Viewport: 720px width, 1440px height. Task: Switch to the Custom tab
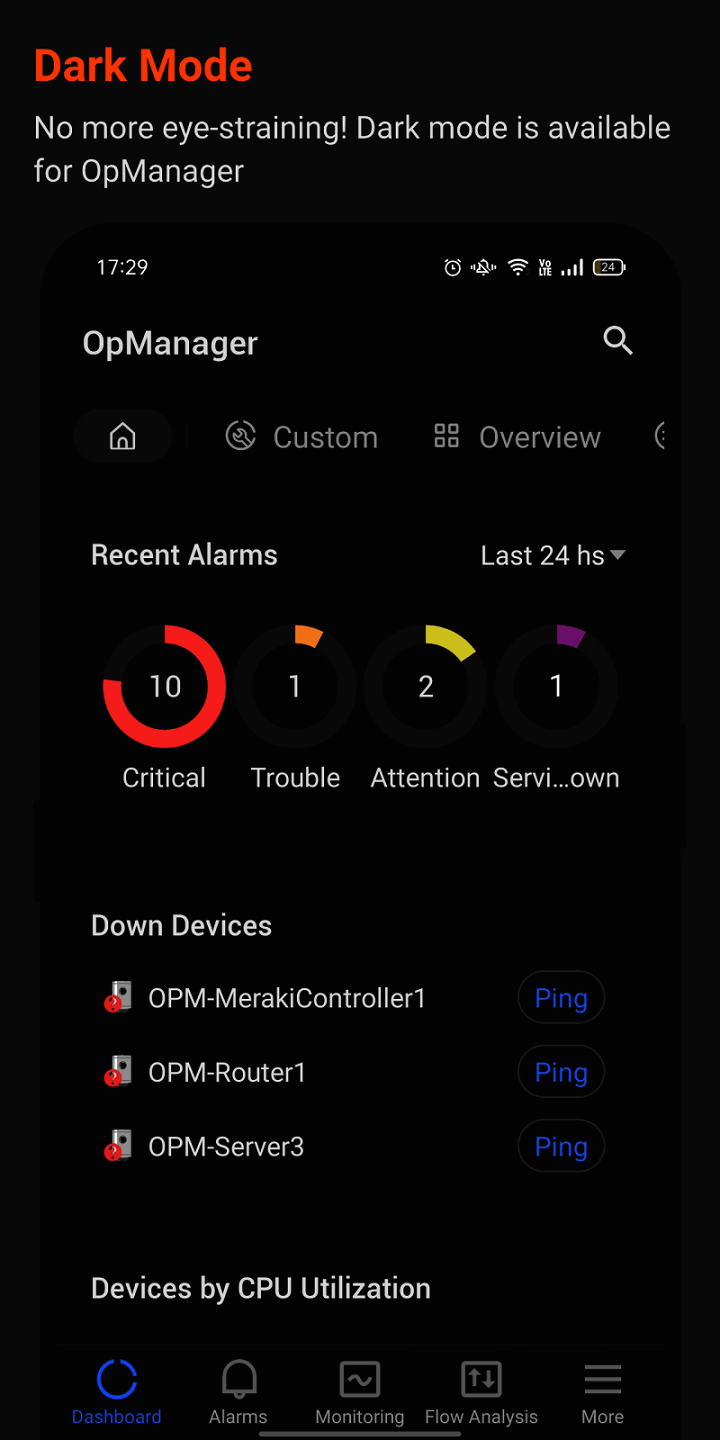[x=325, y=436]
